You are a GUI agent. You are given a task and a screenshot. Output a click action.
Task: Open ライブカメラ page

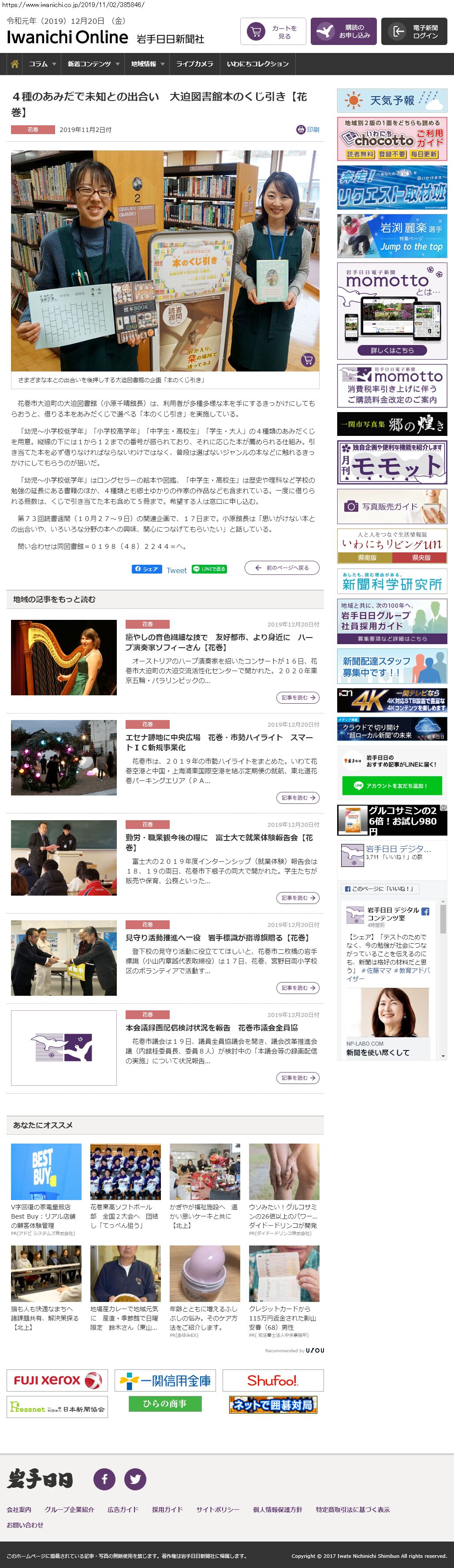(x=194, y=64)
